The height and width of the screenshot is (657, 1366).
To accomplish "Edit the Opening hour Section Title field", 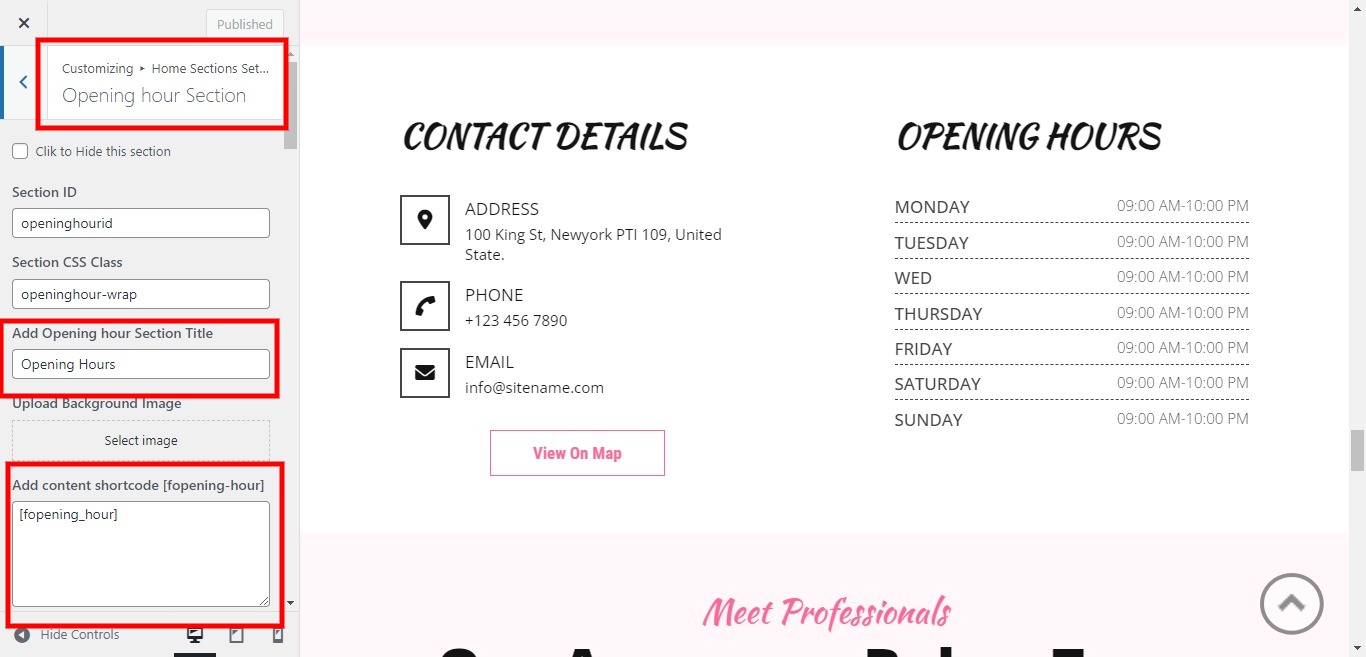I will coord(141,364).
